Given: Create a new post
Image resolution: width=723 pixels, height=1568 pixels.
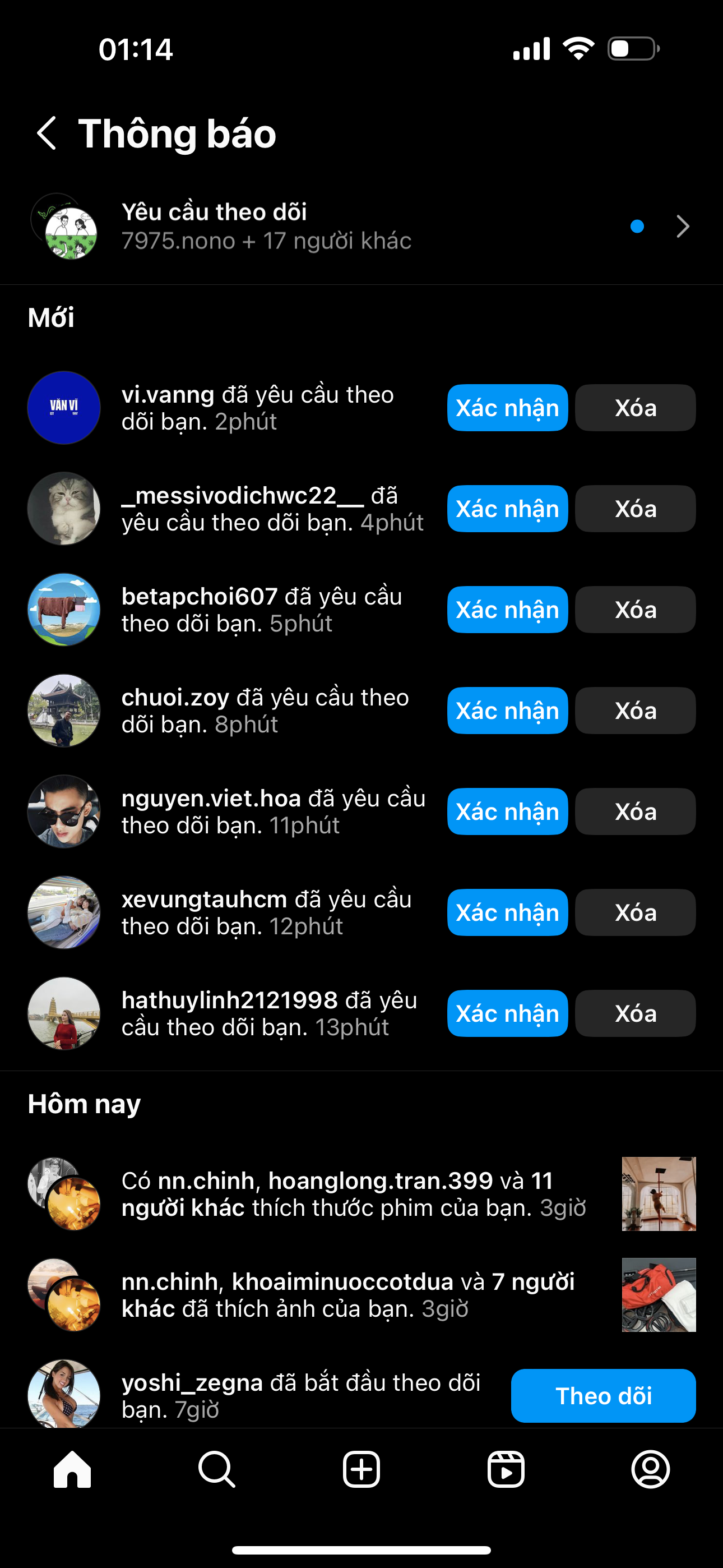Looking at the screenshot, I should coord(361,1469).
